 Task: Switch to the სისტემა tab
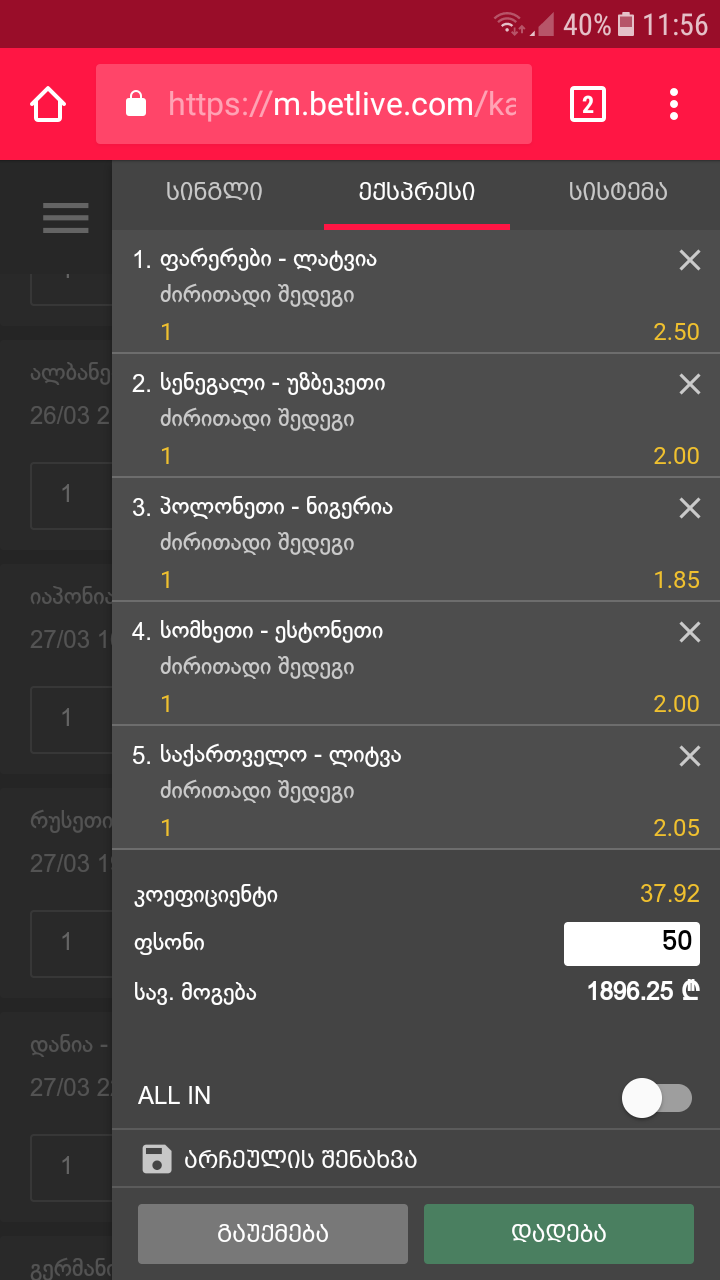point(617,192)
